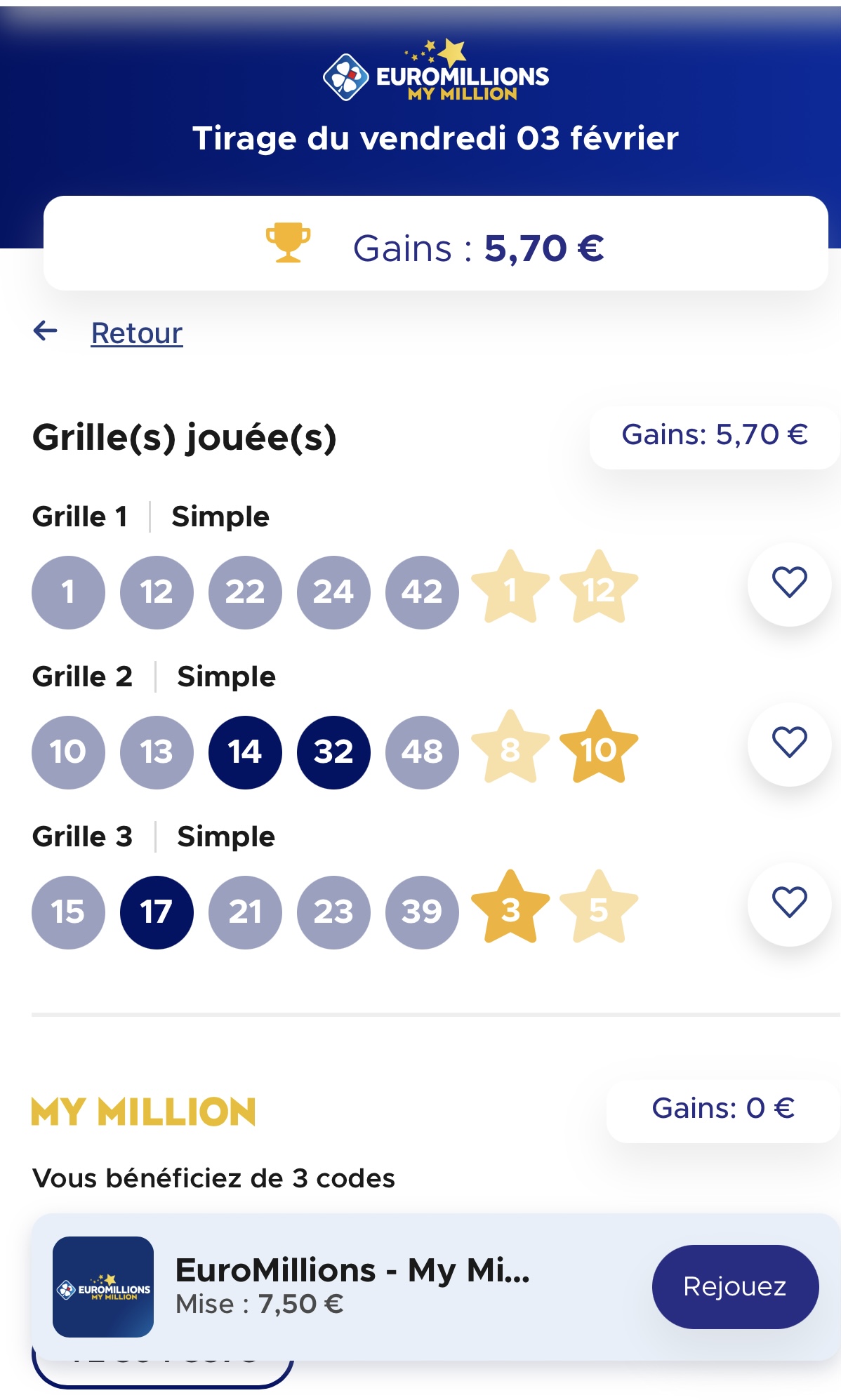841x1400 pixels.
Task: Tap the Rejouez button
Action: 734,1286
